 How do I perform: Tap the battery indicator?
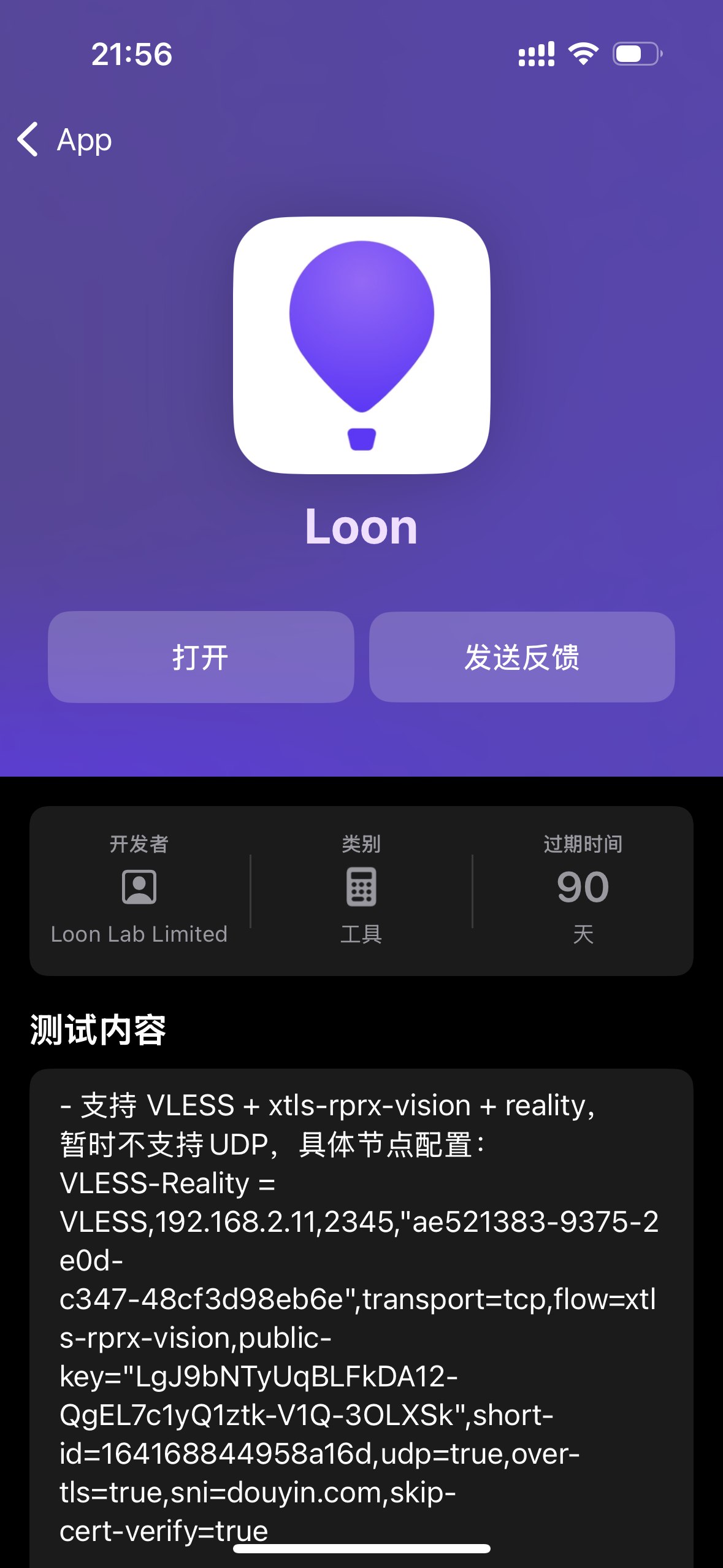[x=637, y=55]
